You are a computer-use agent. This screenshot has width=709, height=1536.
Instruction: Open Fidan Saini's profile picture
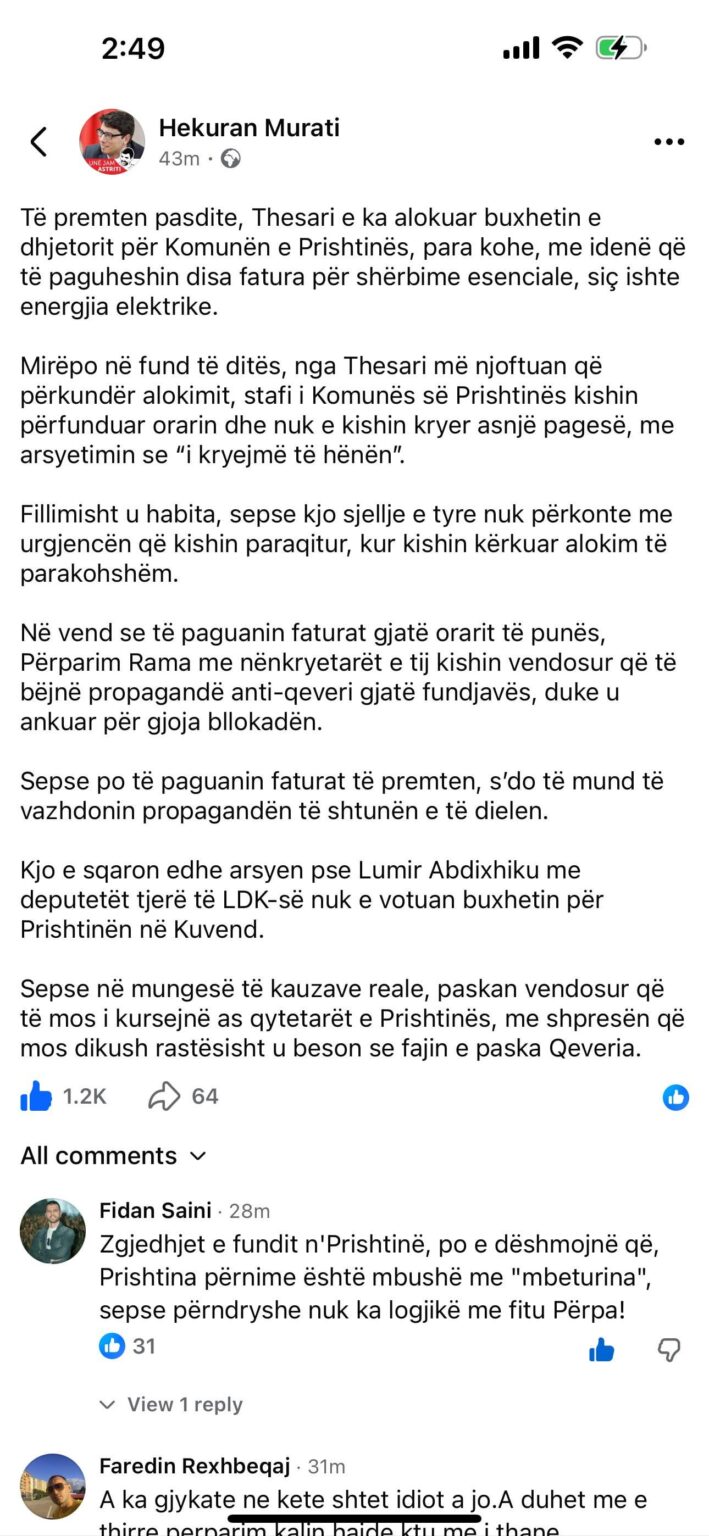(x=53, y=1231)
